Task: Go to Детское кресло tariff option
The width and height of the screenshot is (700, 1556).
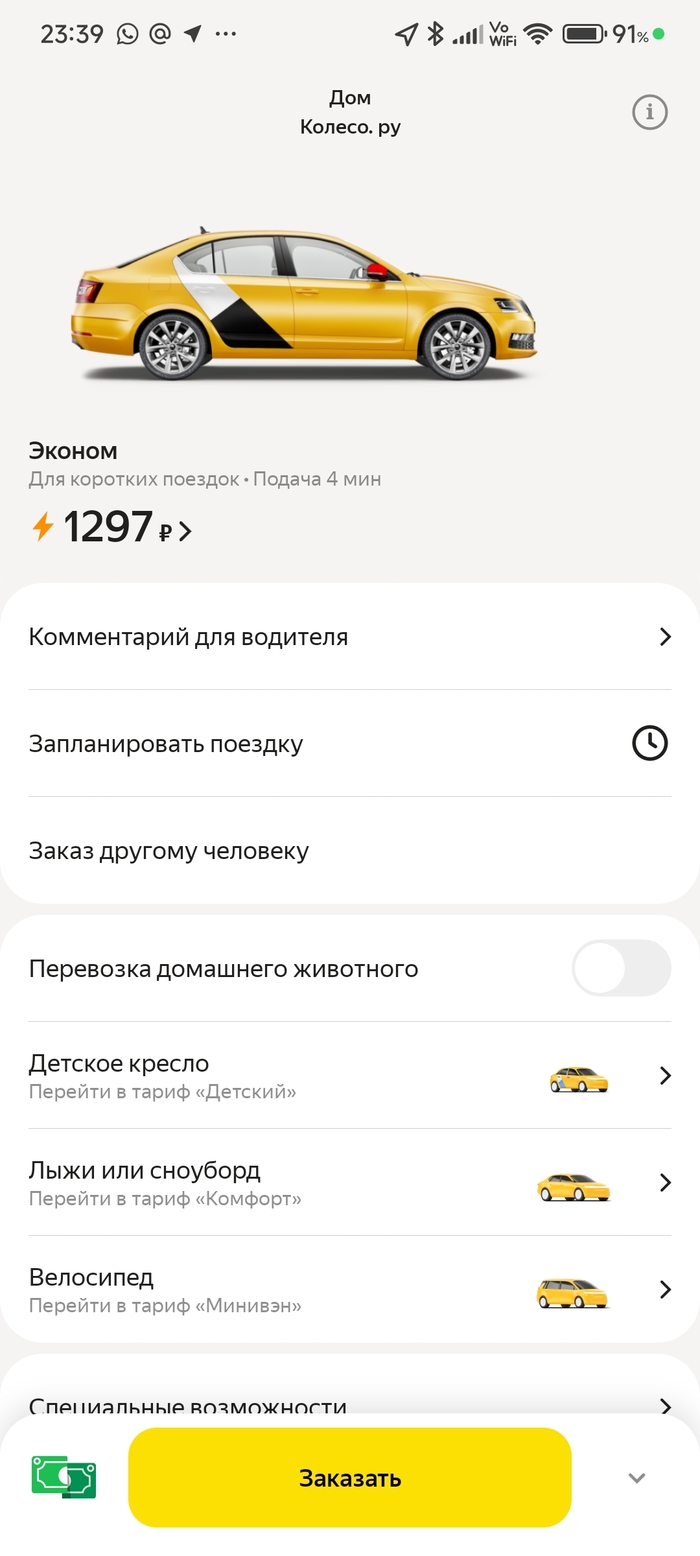Action: pyautogui.click(x=349, y=1076)
